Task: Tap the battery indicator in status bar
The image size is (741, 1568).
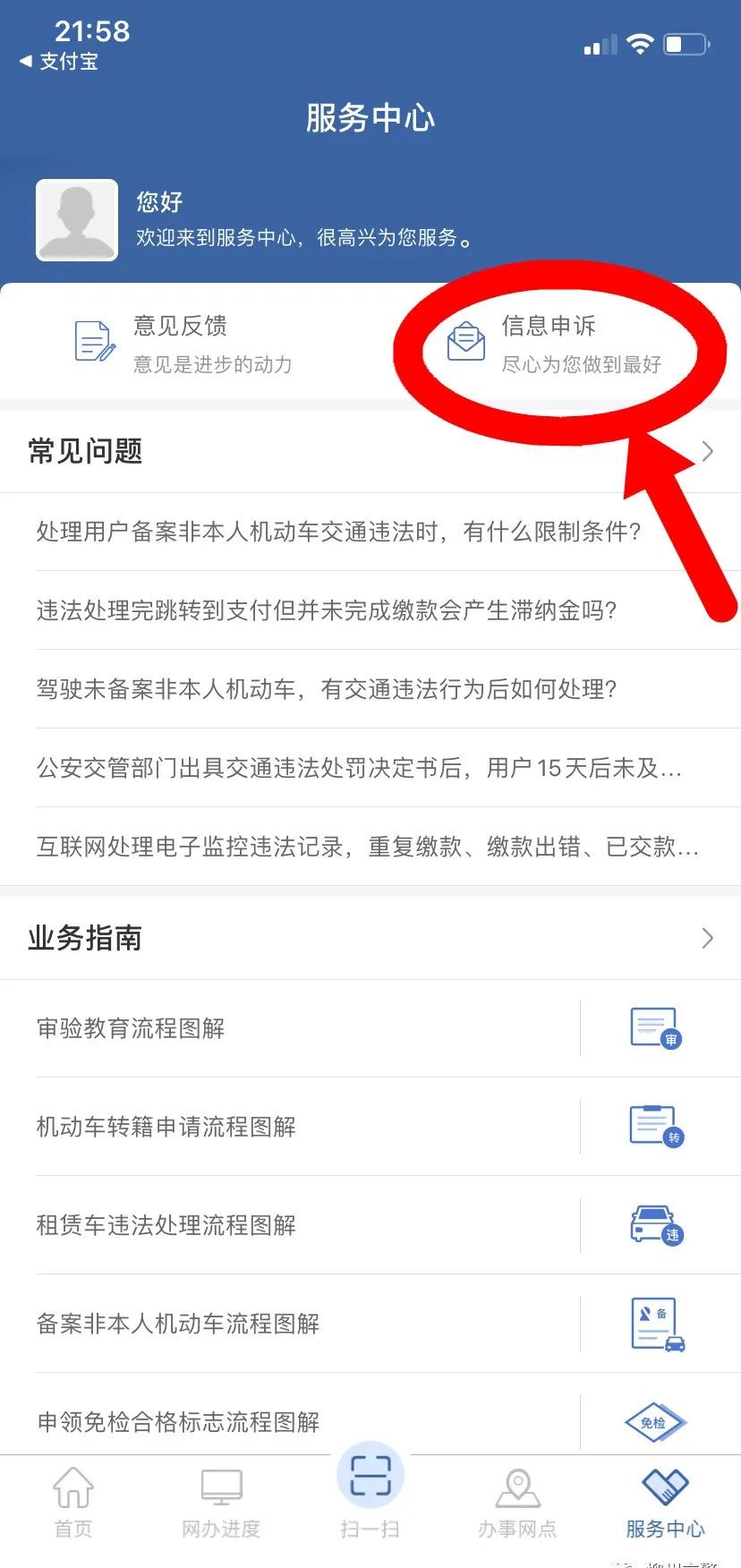Action: (684, 43)
